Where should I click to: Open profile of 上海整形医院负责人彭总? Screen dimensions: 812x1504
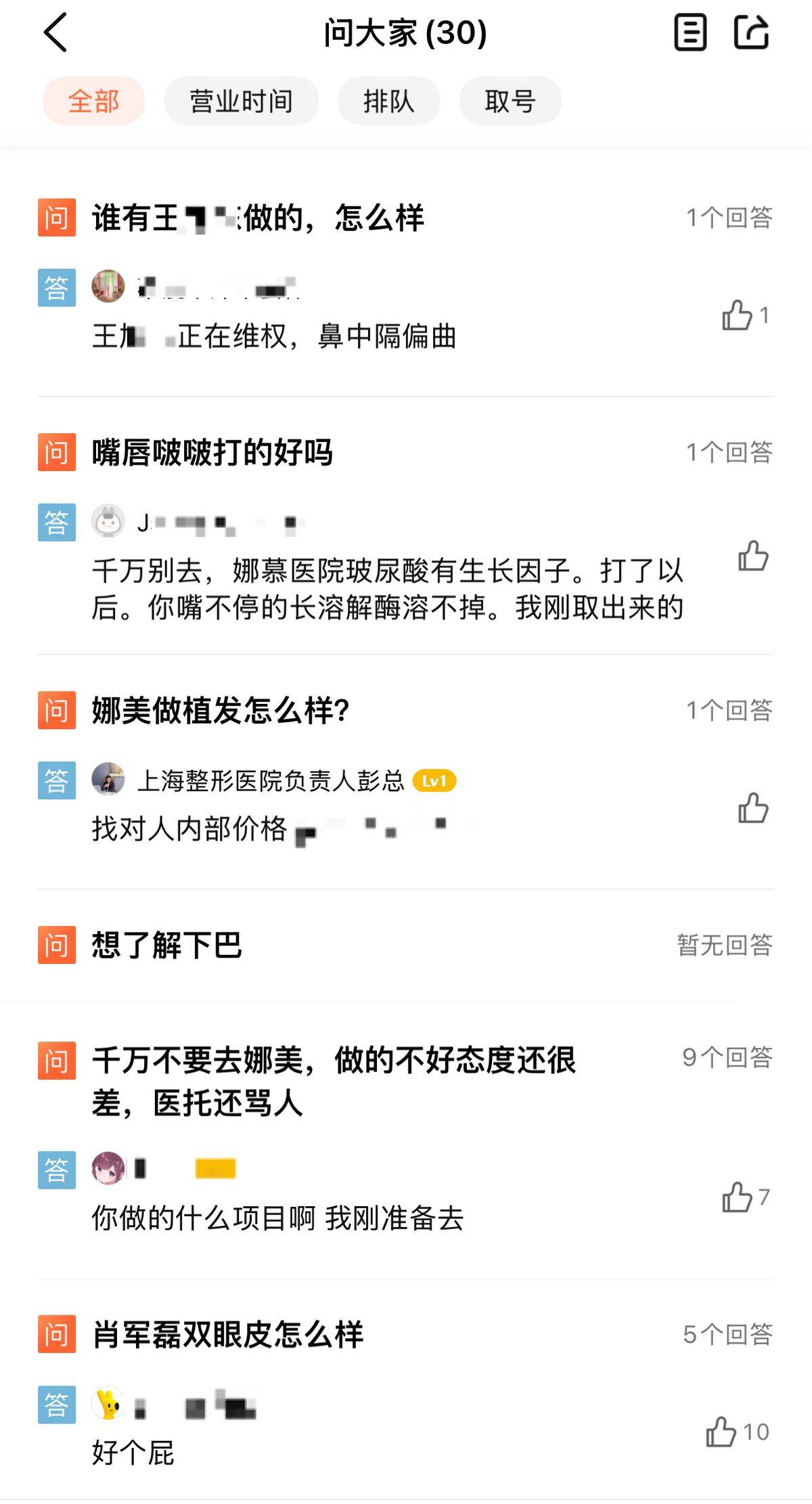pyautogui.click(x=271, y=781)
